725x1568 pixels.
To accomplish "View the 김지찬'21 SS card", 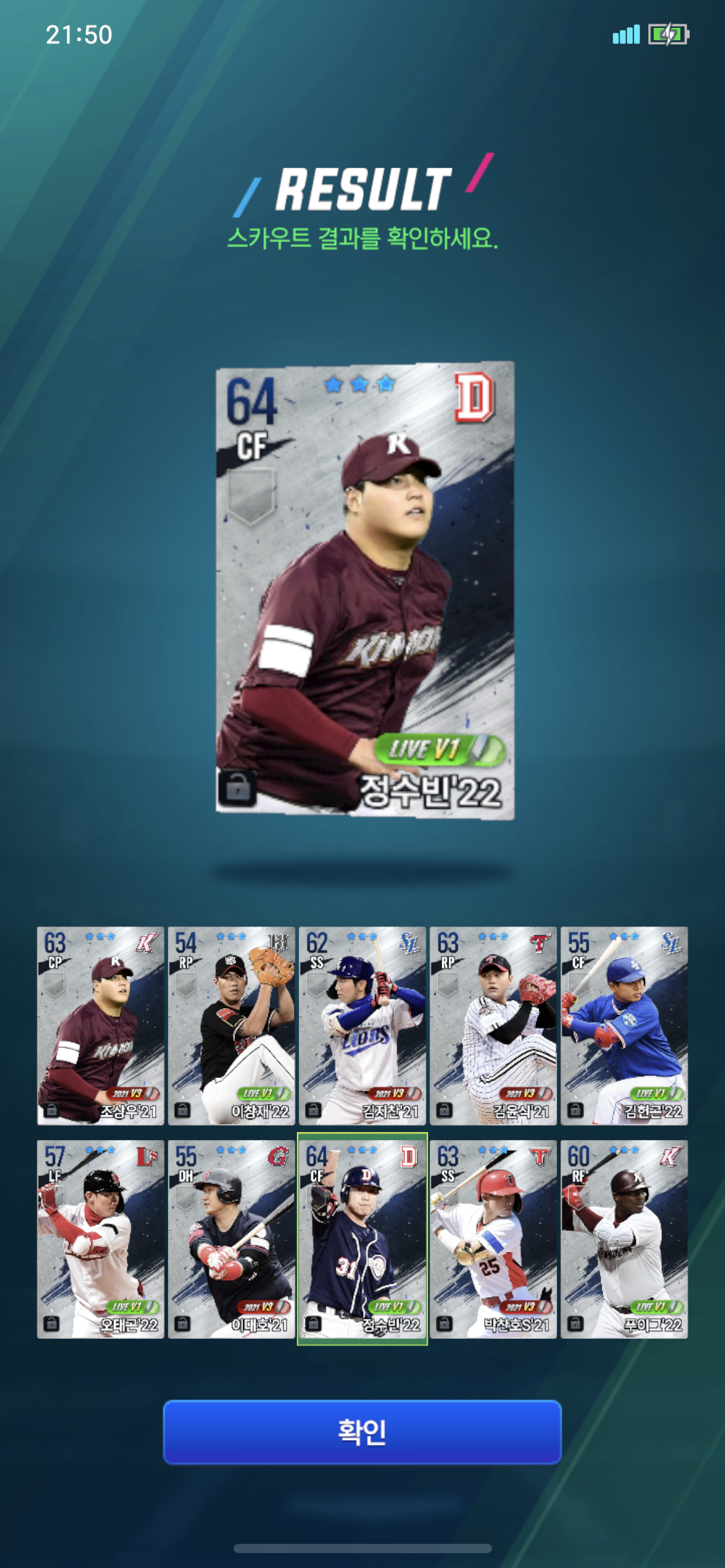I will pos(362,1026).
